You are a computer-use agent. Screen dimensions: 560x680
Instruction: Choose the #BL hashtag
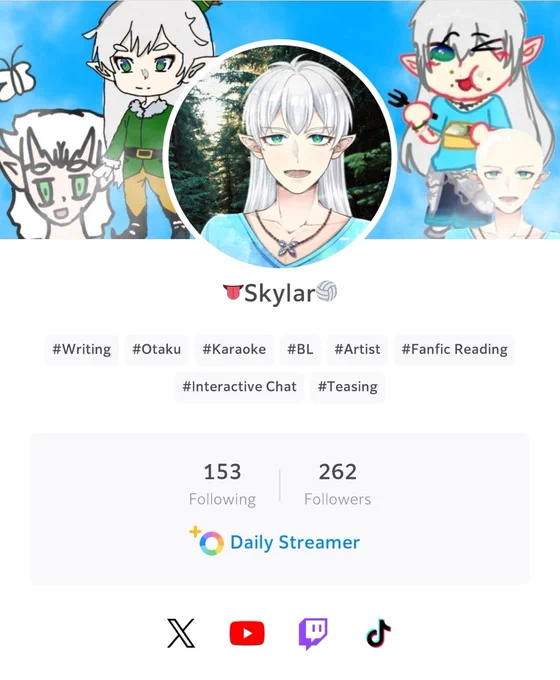[300, 350]
